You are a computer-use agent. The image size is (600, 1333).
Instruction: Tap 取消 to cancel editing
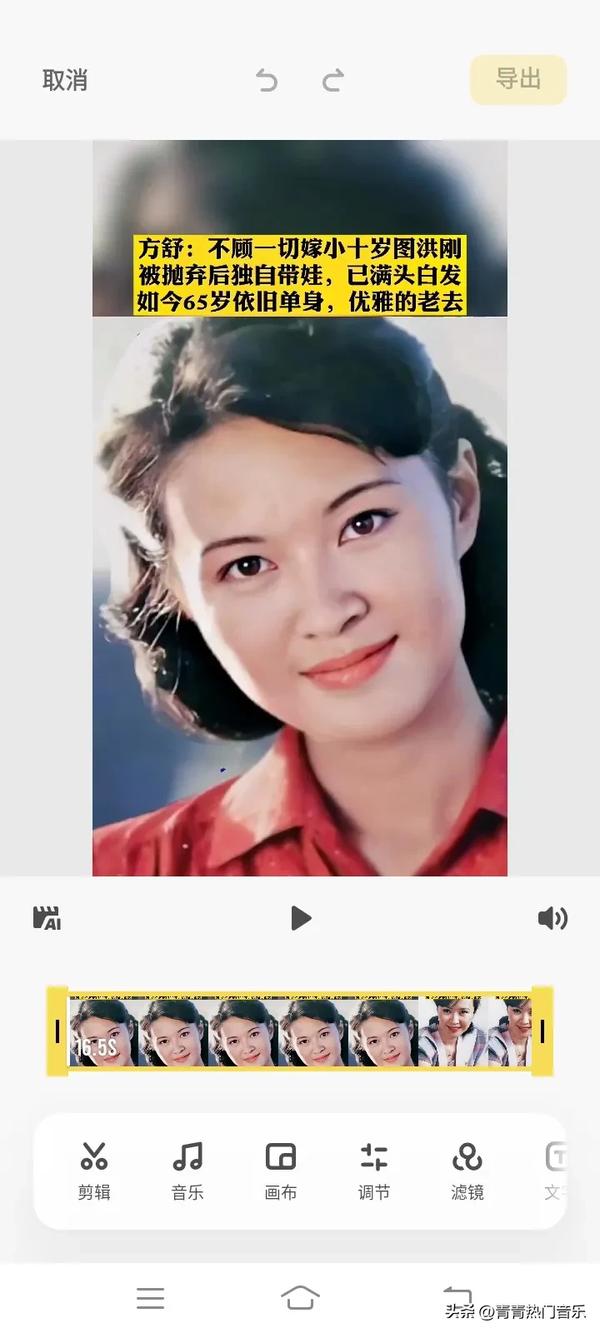click(x=65, y=81)
